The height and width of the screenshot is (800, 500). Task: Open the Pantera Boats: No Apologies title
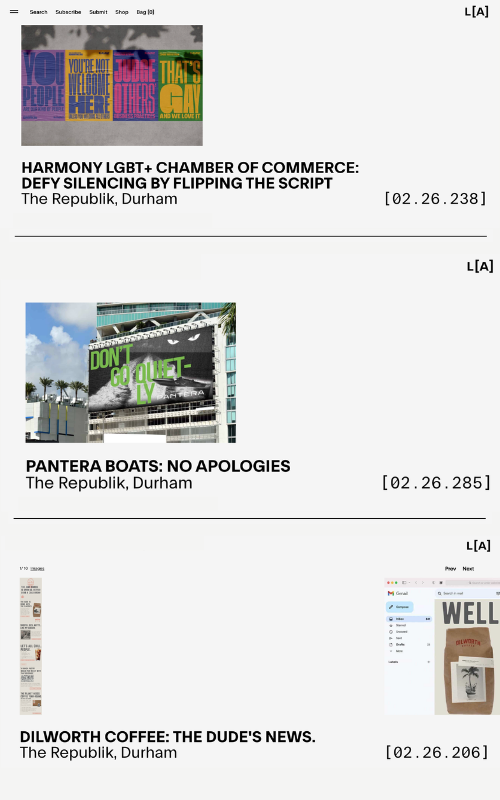coord(158,466)
